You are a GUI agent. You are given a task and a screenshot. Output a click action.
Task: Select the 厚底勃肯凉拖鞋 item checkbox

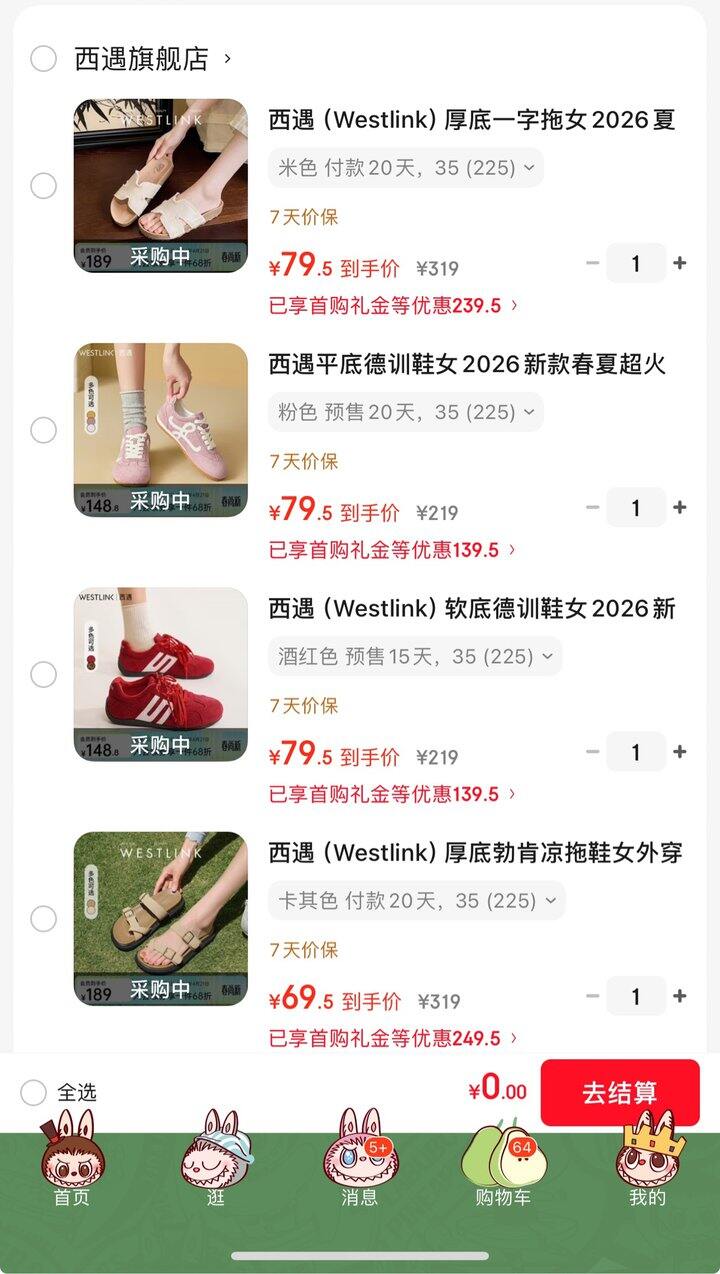click(43, 918)
